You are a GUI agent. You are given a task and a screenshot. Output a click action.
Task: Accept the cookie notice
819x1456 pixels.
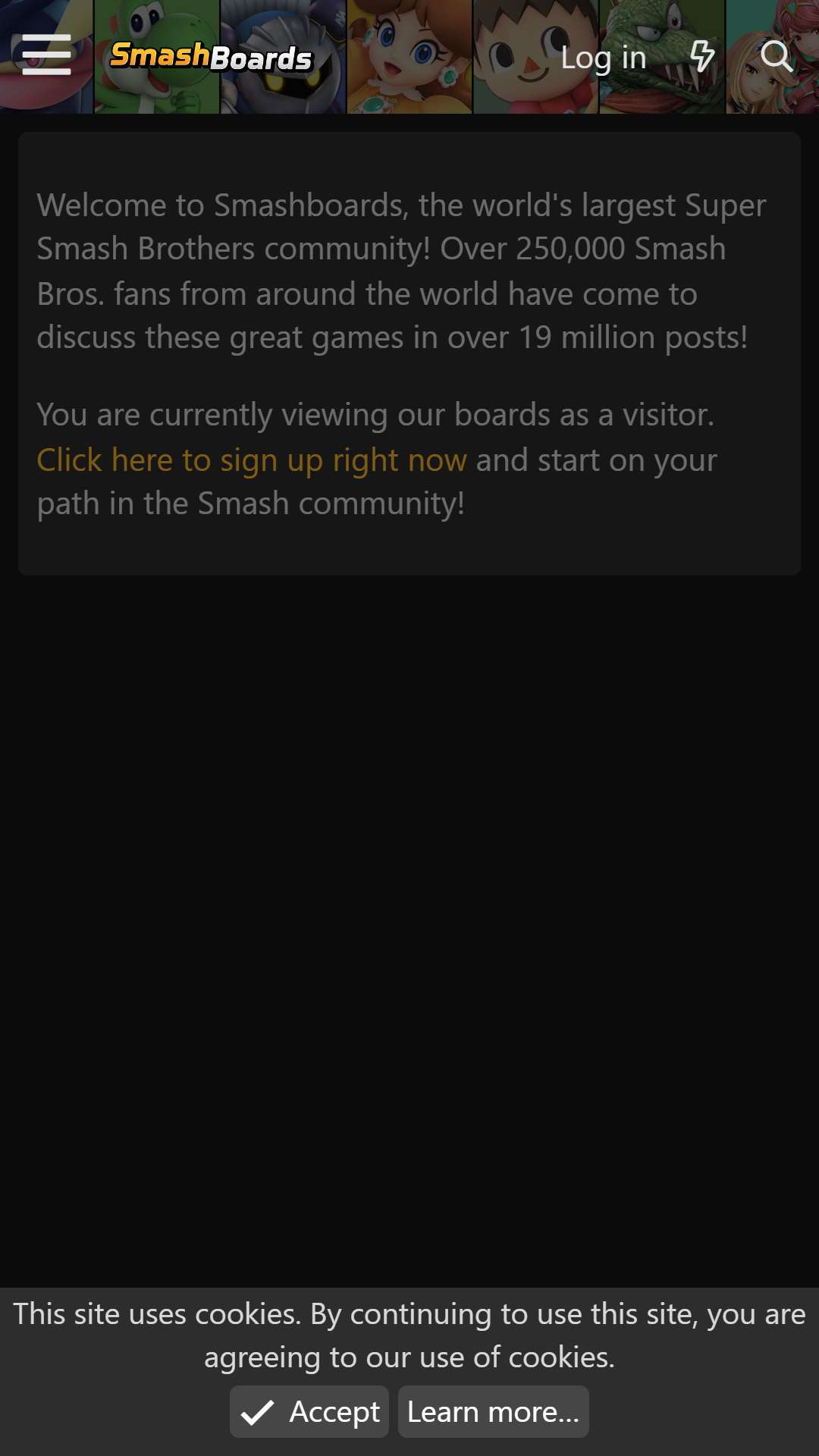(309, 1412)
